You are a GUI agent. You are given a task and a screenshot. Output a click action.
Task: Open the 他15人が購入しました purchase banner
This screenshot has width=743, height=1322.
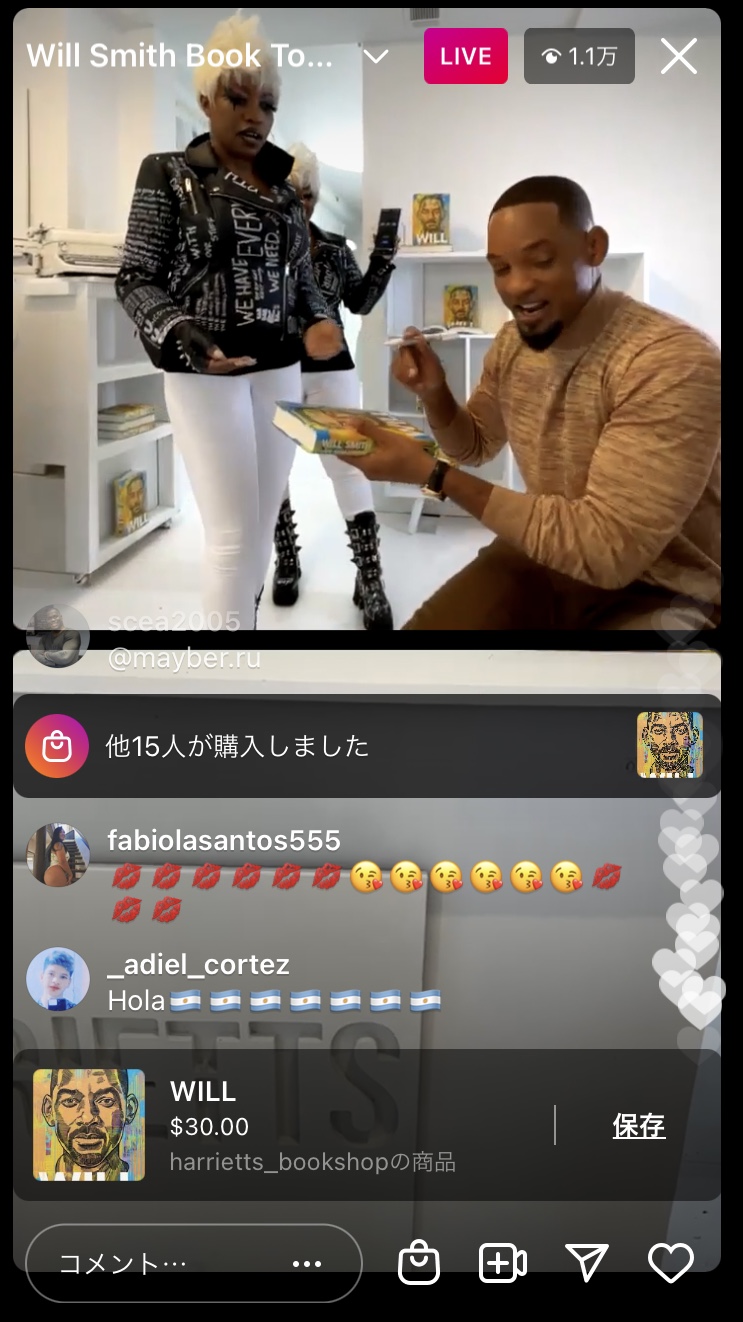[366, 746]
